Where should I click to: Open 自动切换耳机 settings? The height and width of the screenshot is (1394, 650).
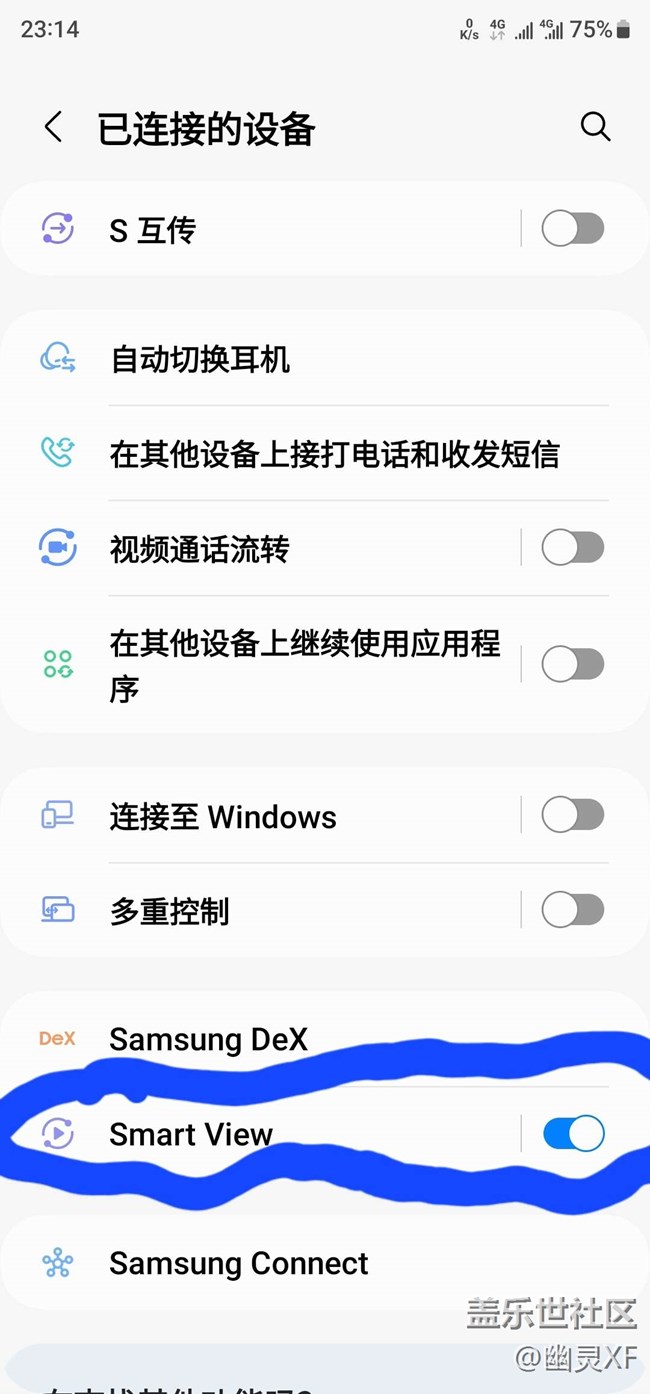point(200,359)
